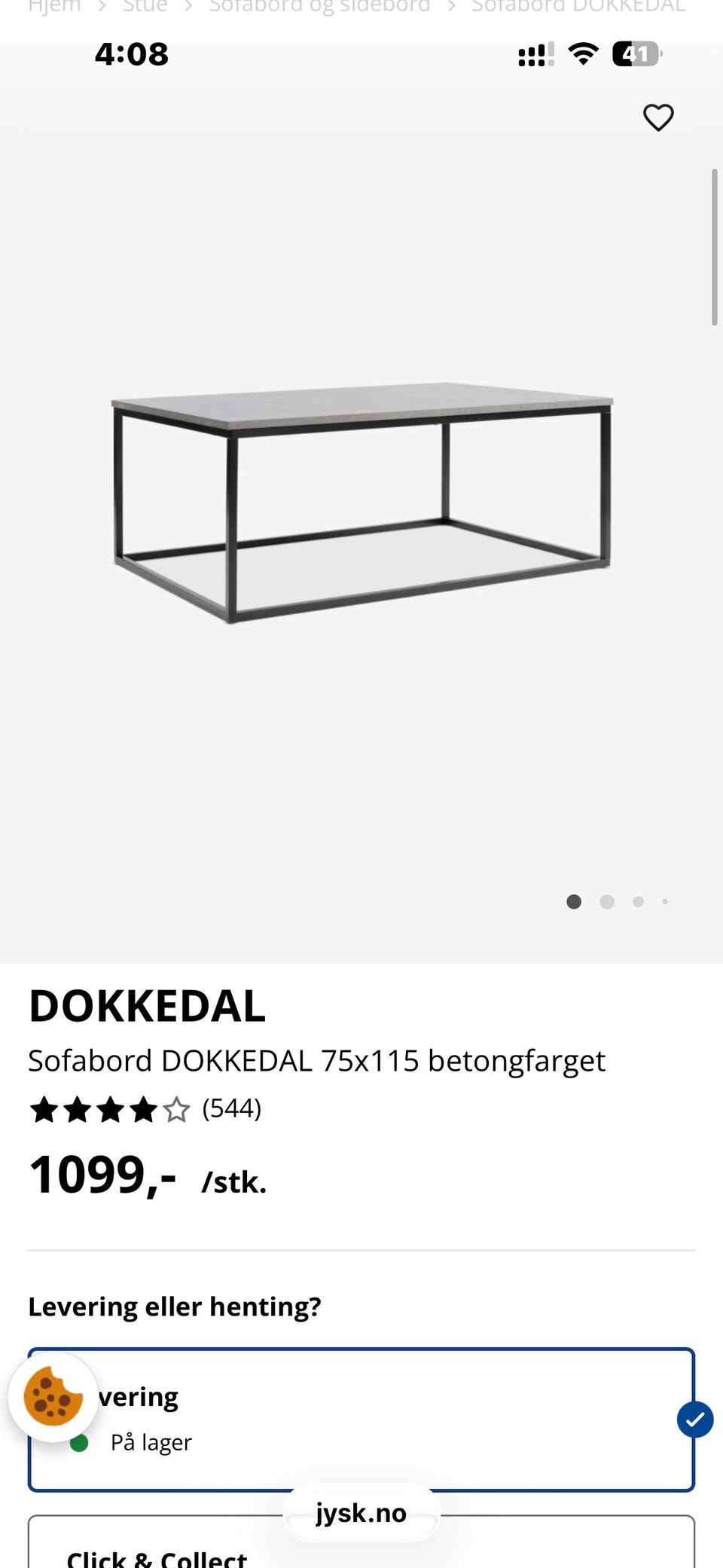Open the Hjem breadcrumb link
723x1568 pixels.
[x=54, y=6]
